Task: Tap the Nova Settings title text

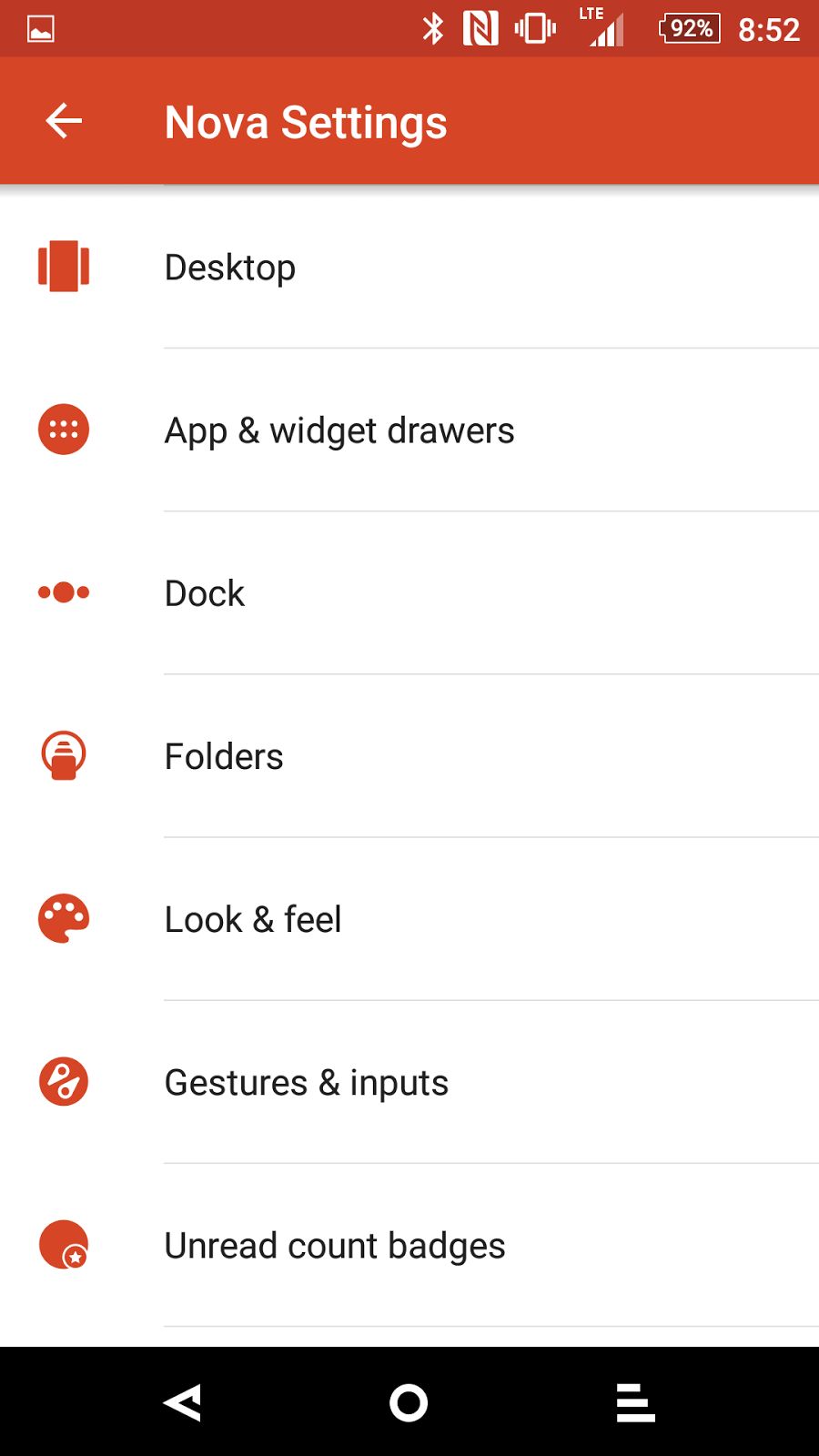Action: click(306, 120)
